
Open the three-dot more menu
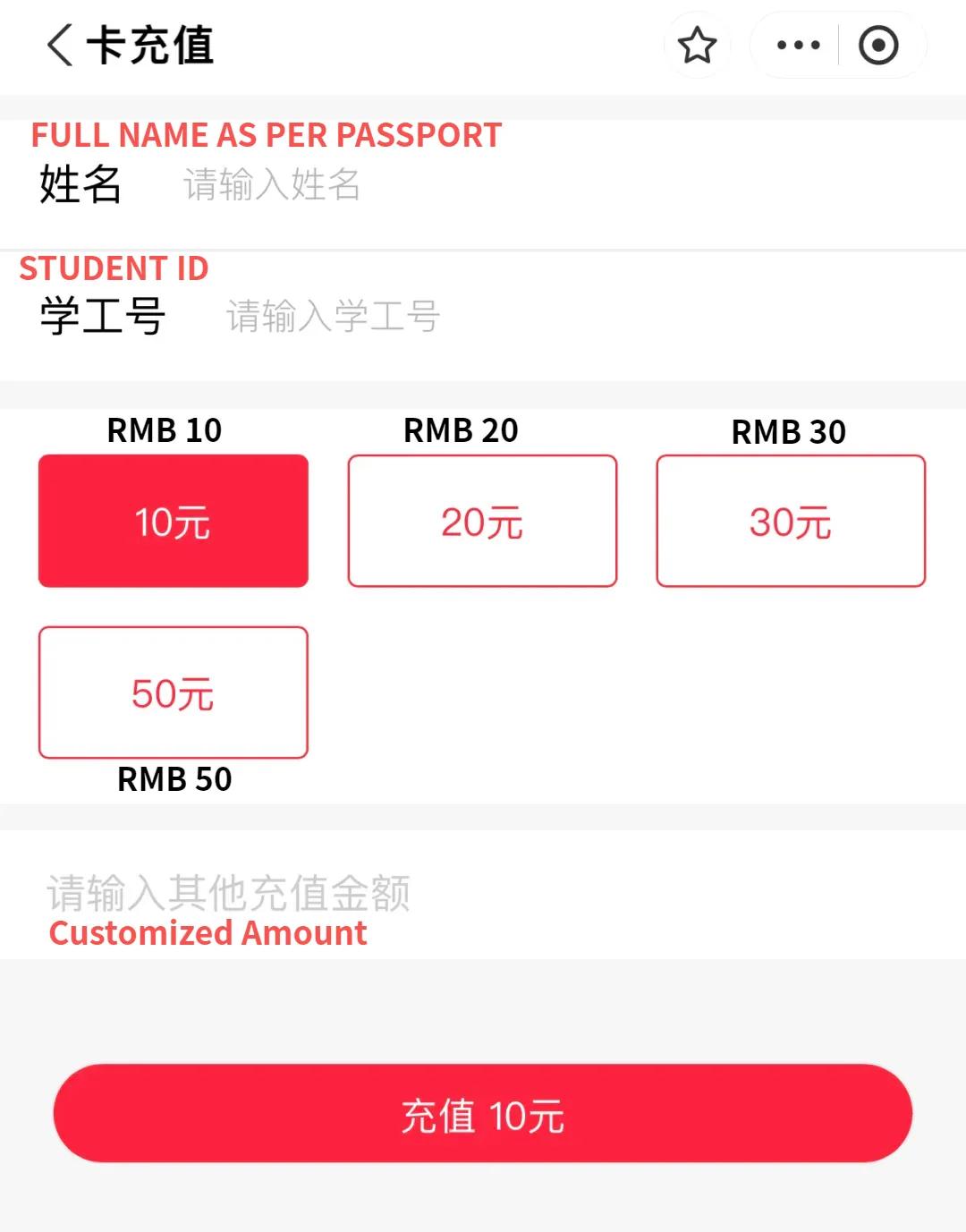coord(798,46)
